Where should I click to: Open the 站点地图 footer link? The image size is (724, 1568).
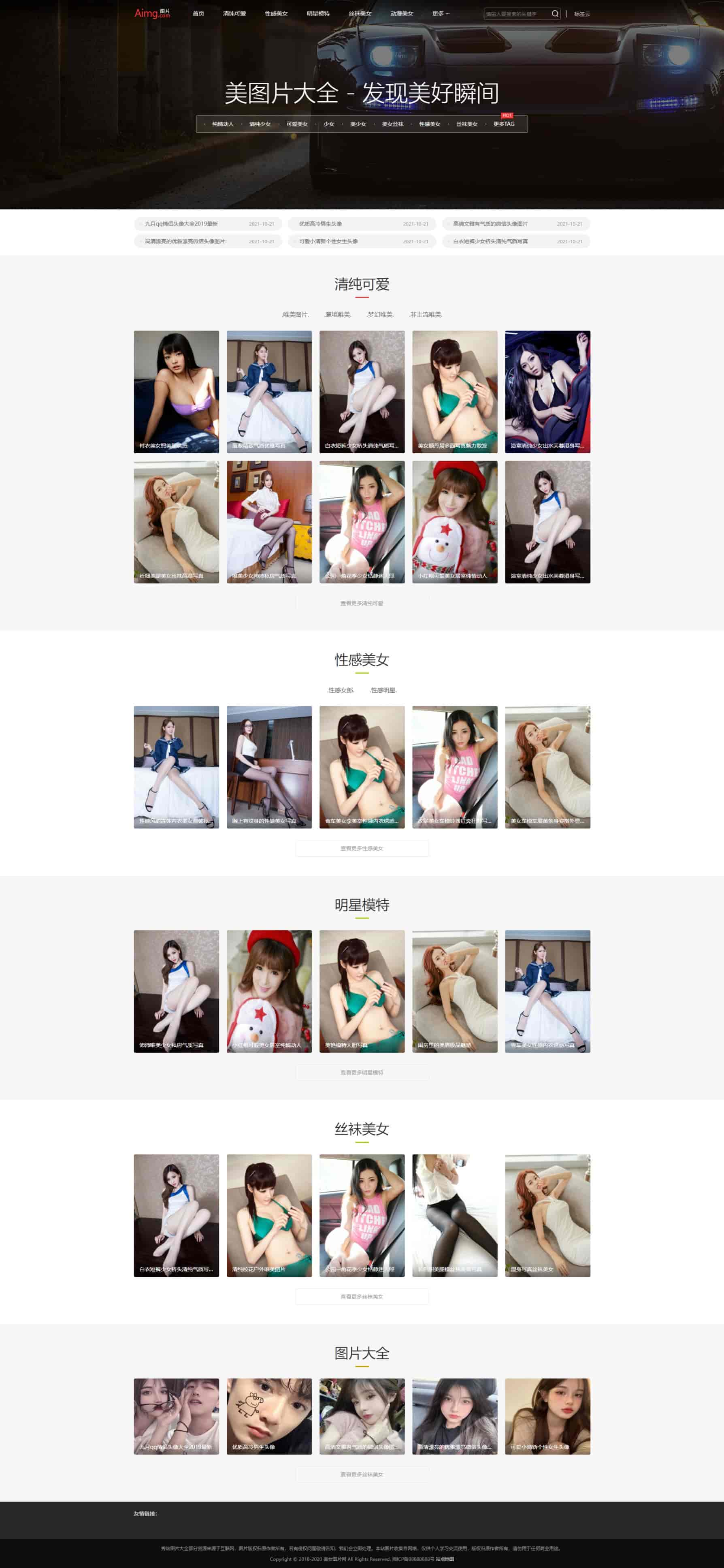[445, 1559]
